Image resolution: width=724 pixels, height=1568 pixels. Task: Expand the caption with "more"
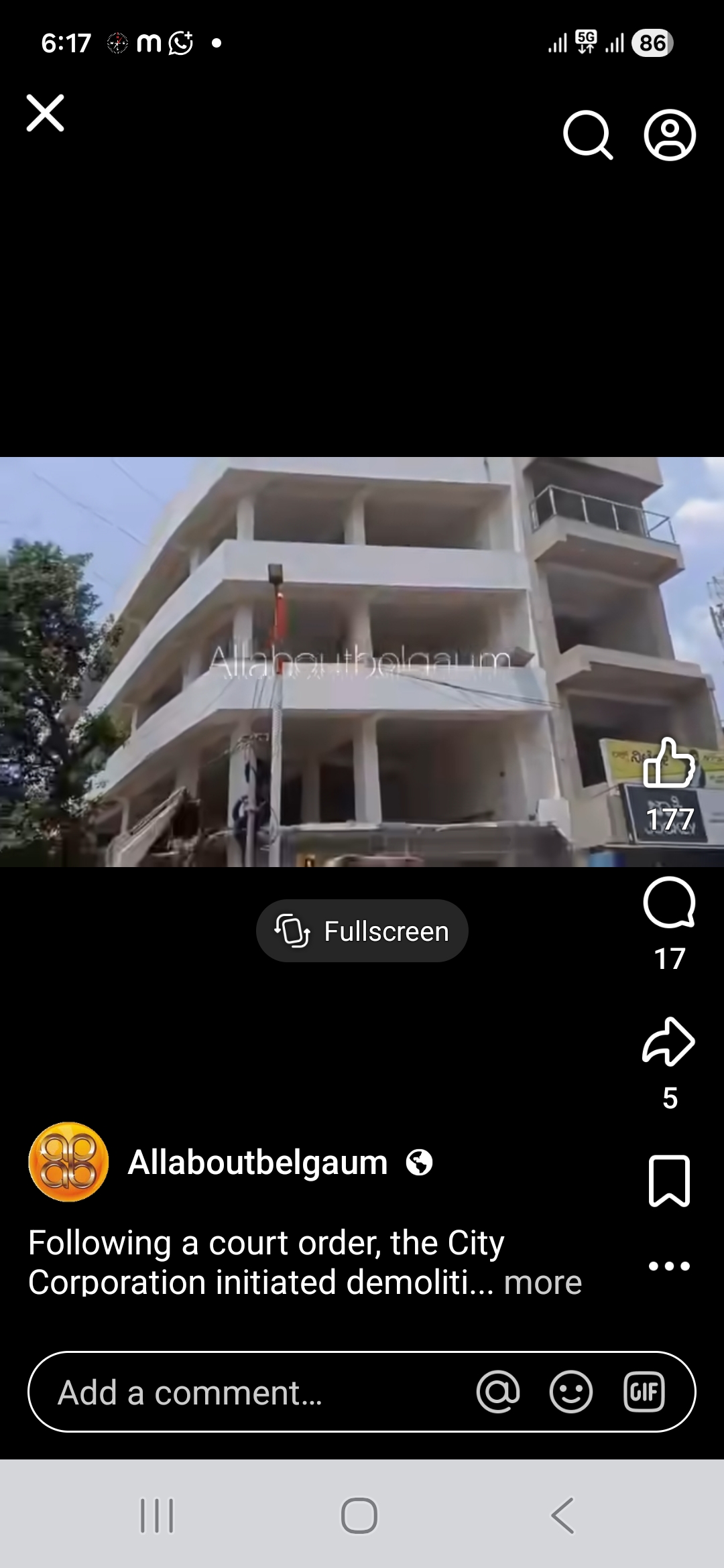click(543, 1283)
